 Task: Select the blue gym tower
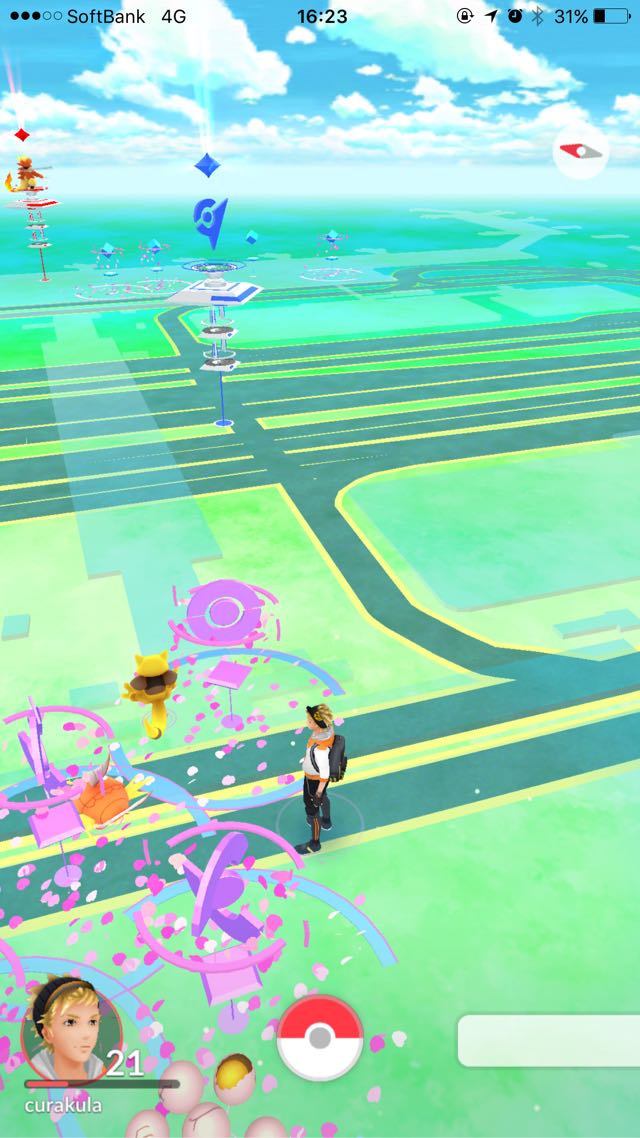pyautogui.click(x=214, y=289)
